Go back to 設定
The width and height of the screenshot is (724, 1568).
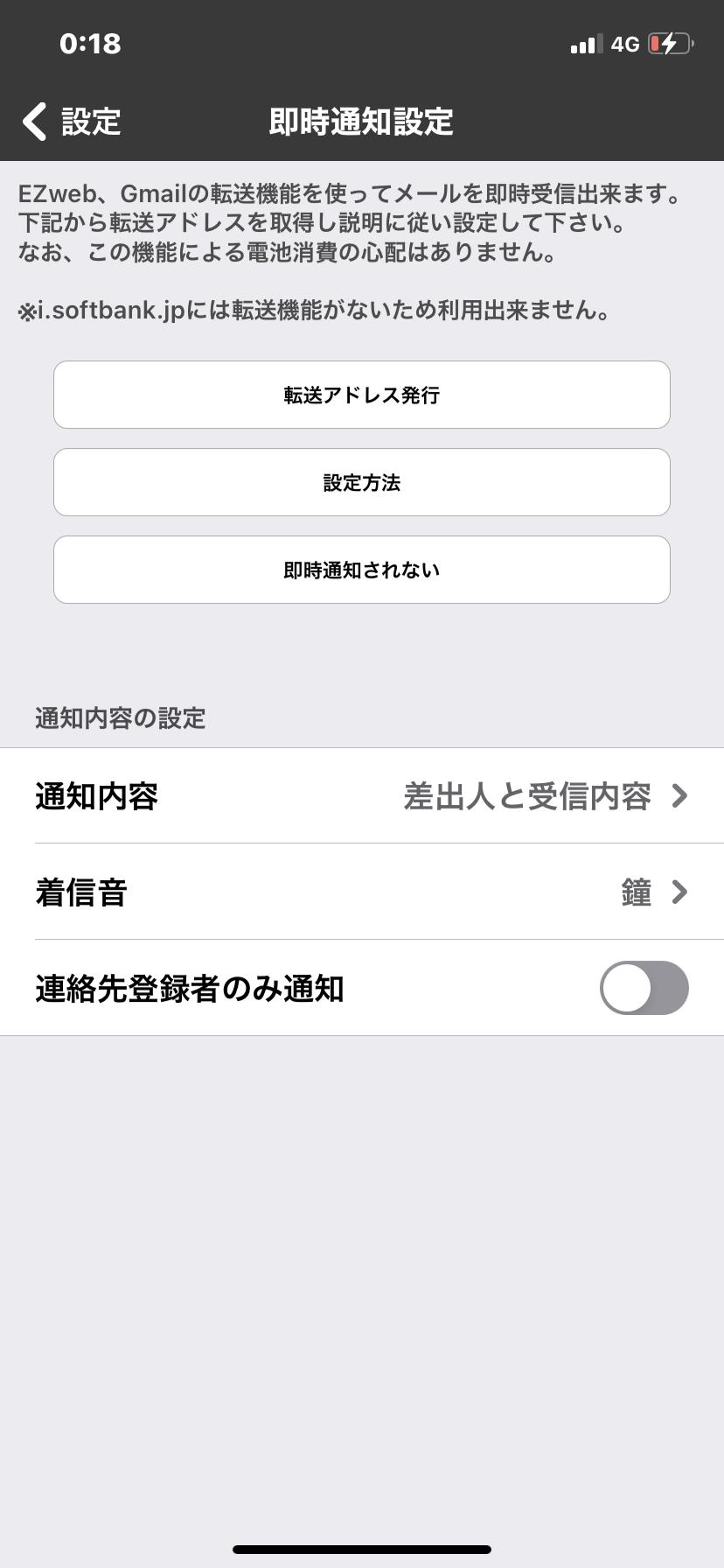tap(72, 122)
